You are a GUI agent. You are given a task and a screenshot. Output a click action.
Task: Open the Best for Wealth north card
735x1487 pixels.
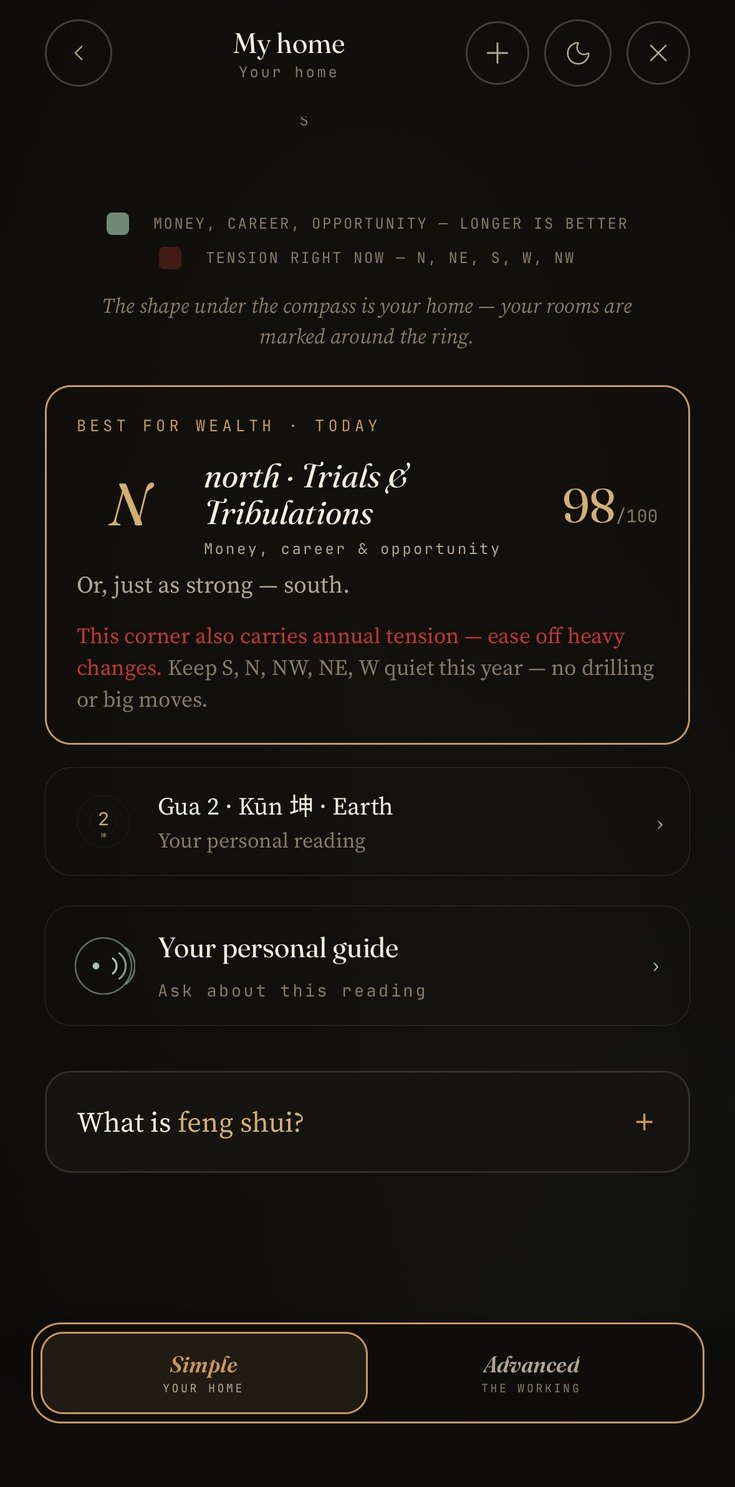click(x=367, y=565)
